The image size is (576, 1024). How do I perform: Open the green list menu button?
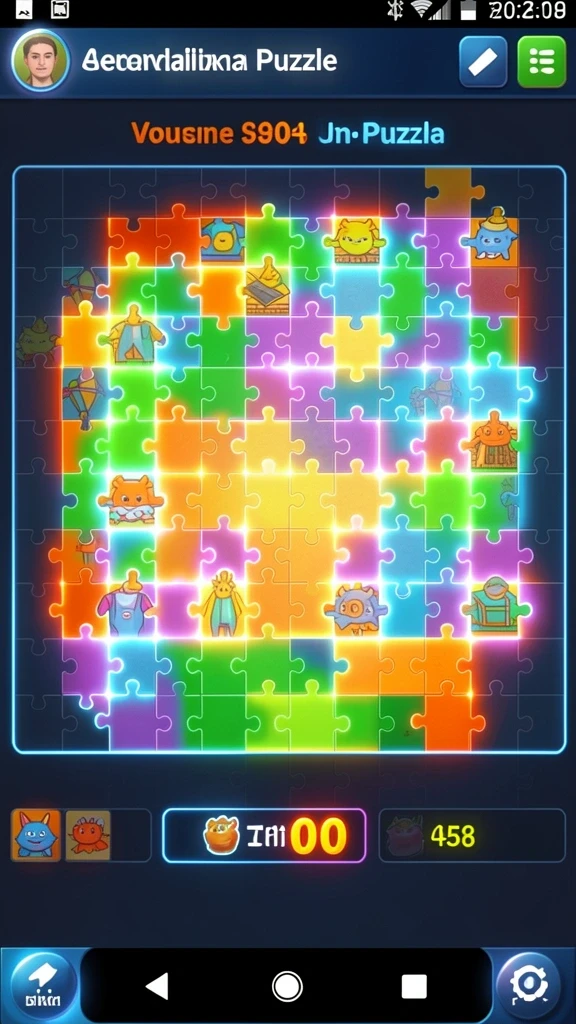coord(541,61)
